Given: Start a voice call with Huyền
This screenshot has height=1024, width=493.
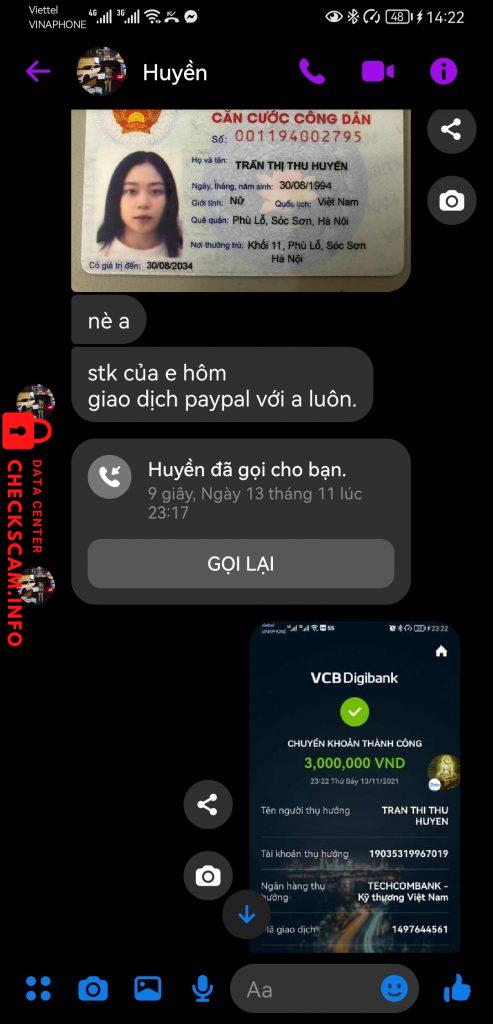Looking at the screenshot, I should click(312, 71).
